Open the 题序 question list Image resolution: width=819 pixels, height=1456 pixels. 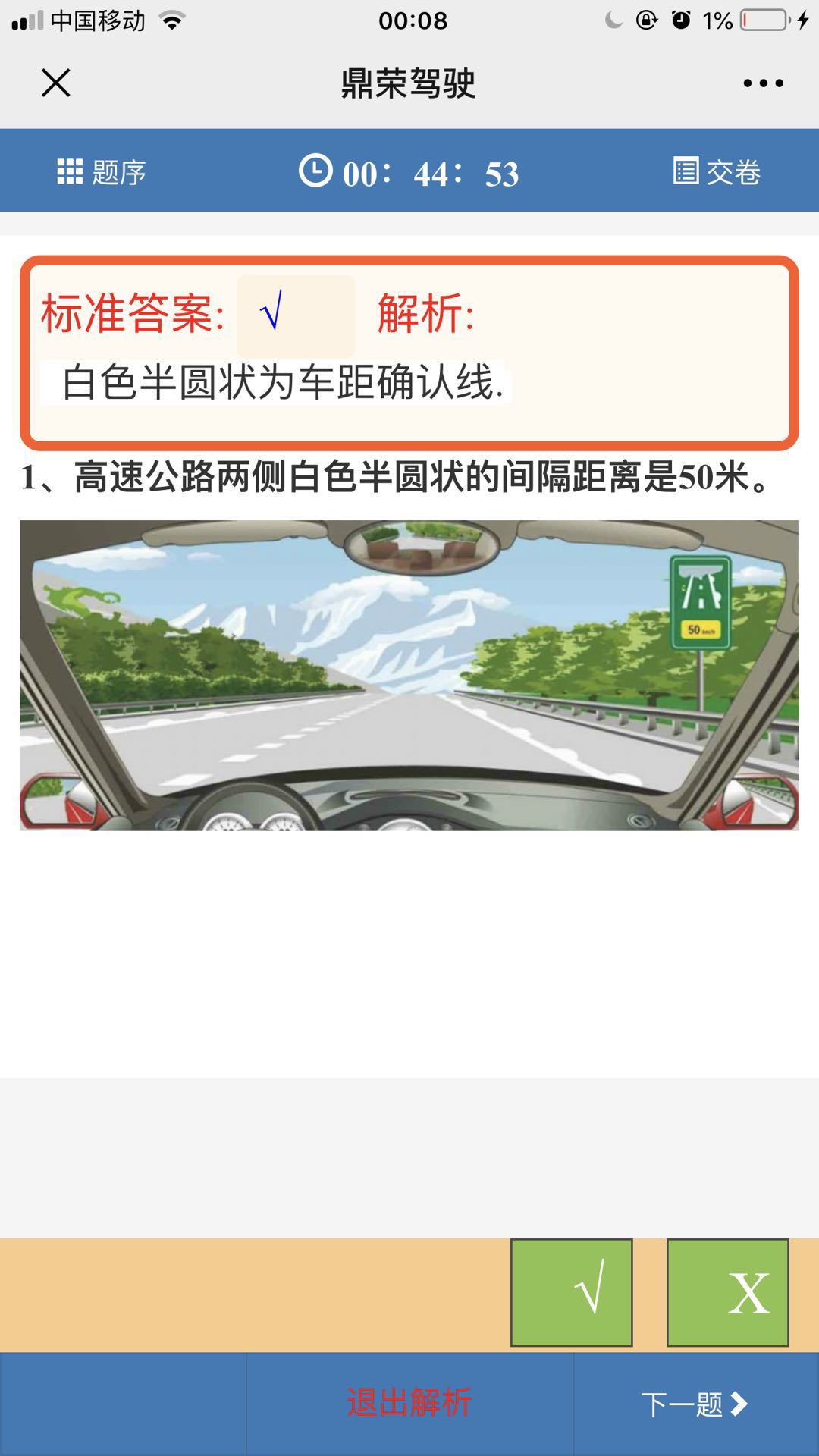click(102, 172)
